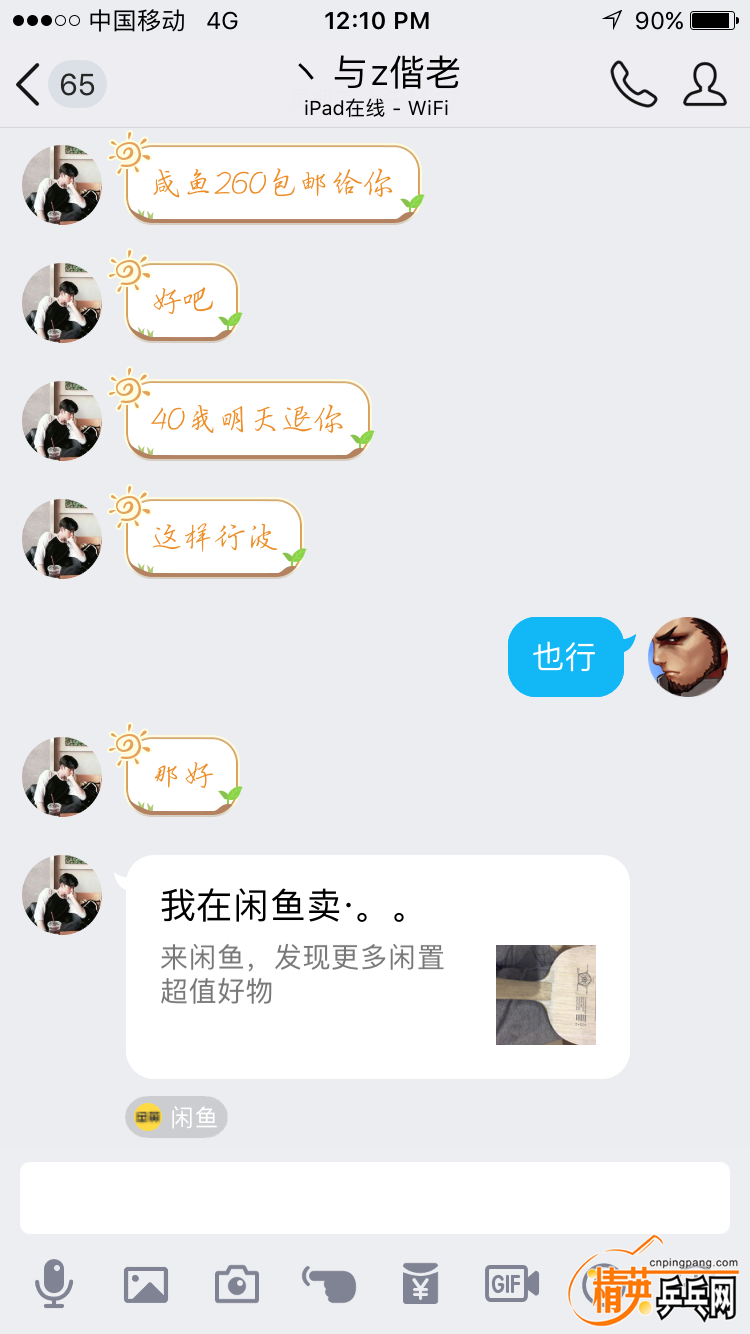The width and height of the screenshot is (750, 1334).
Task: Tap the message text input field
Action: pyautogui.click(x=374, y=1197)
